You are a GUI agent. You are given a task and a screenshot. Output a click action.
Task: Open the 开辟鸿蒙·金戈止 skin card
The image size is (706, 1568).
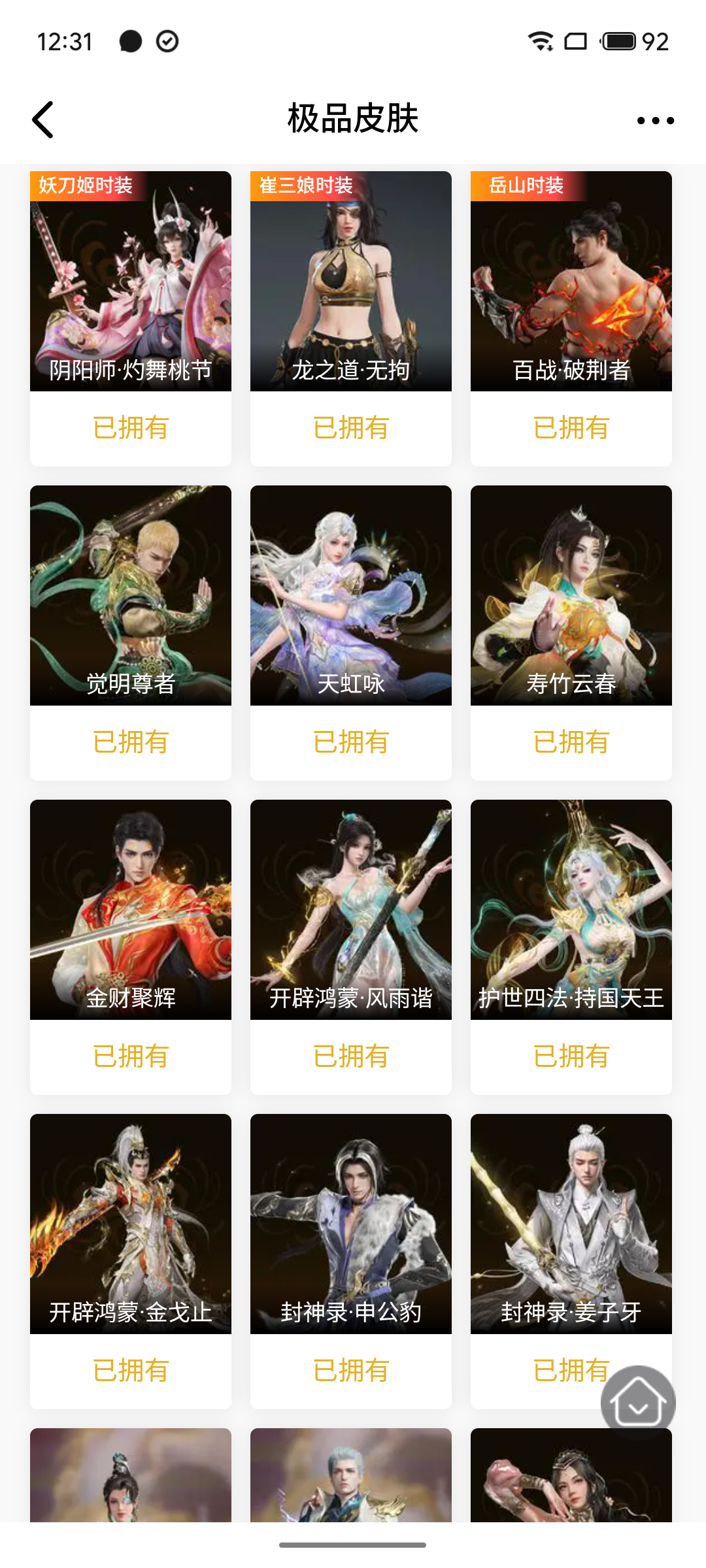click(131, 1224)
